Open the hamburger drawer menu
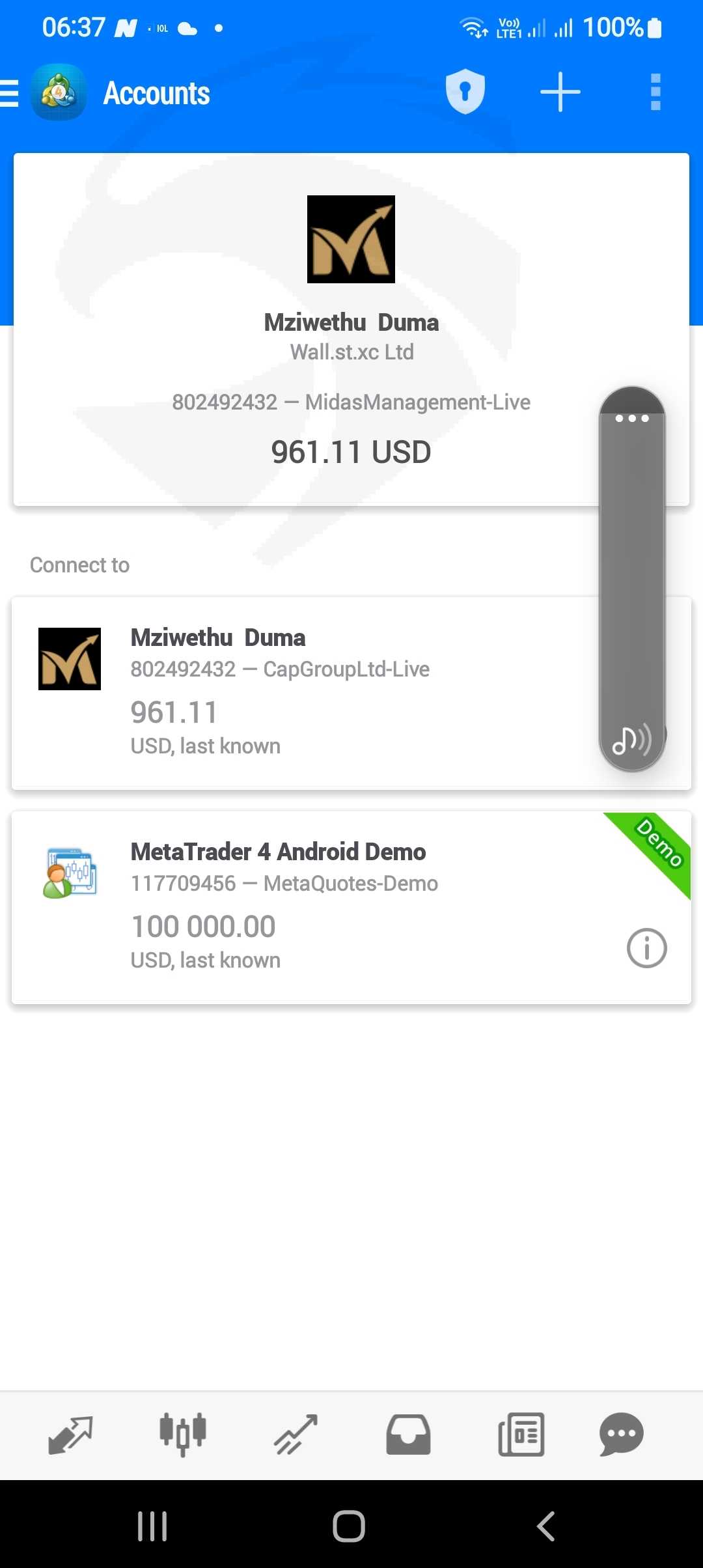 point(9,93)
